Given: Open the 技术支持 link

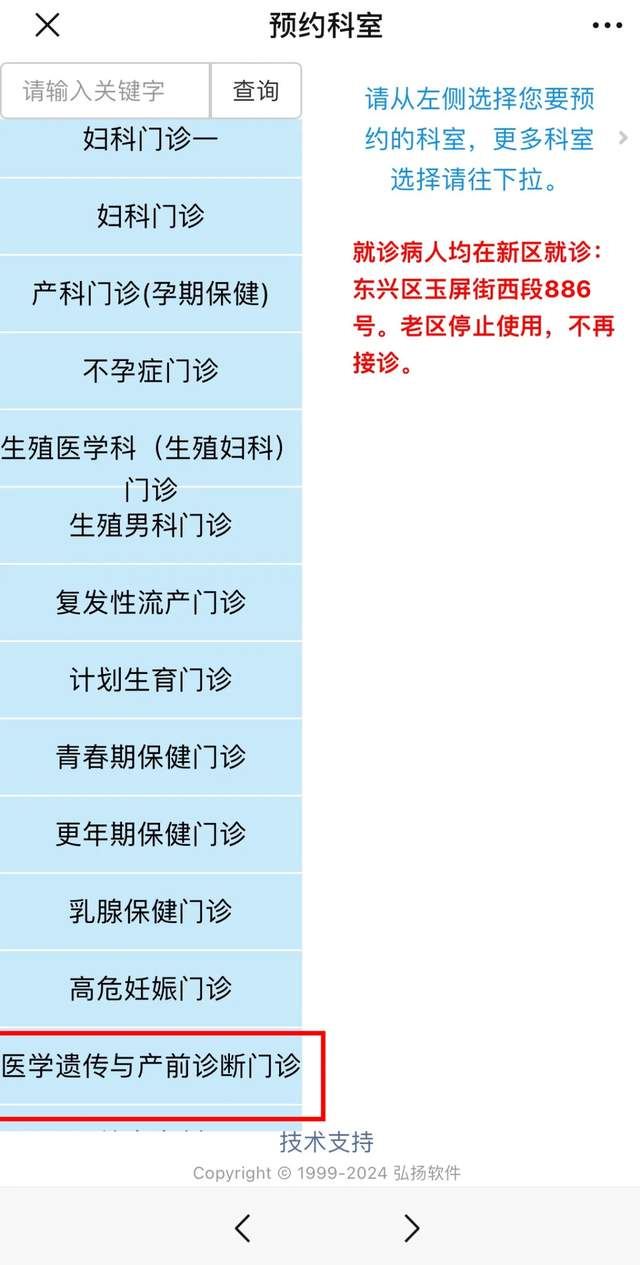Looking at the screenshot, I should pyautogui.click(x=326, y=1142).
